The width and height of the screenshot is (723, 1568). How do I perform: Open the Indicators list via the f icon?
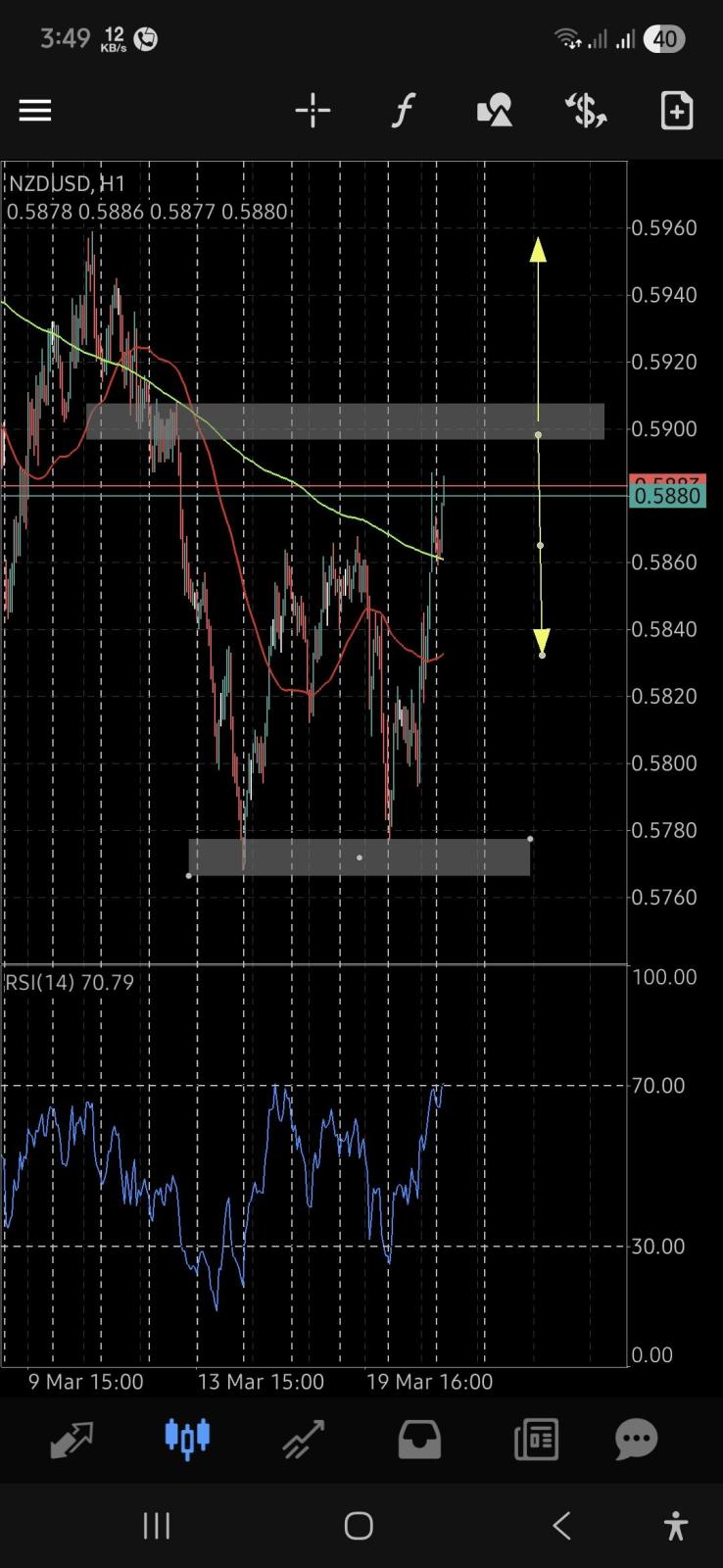402,110
